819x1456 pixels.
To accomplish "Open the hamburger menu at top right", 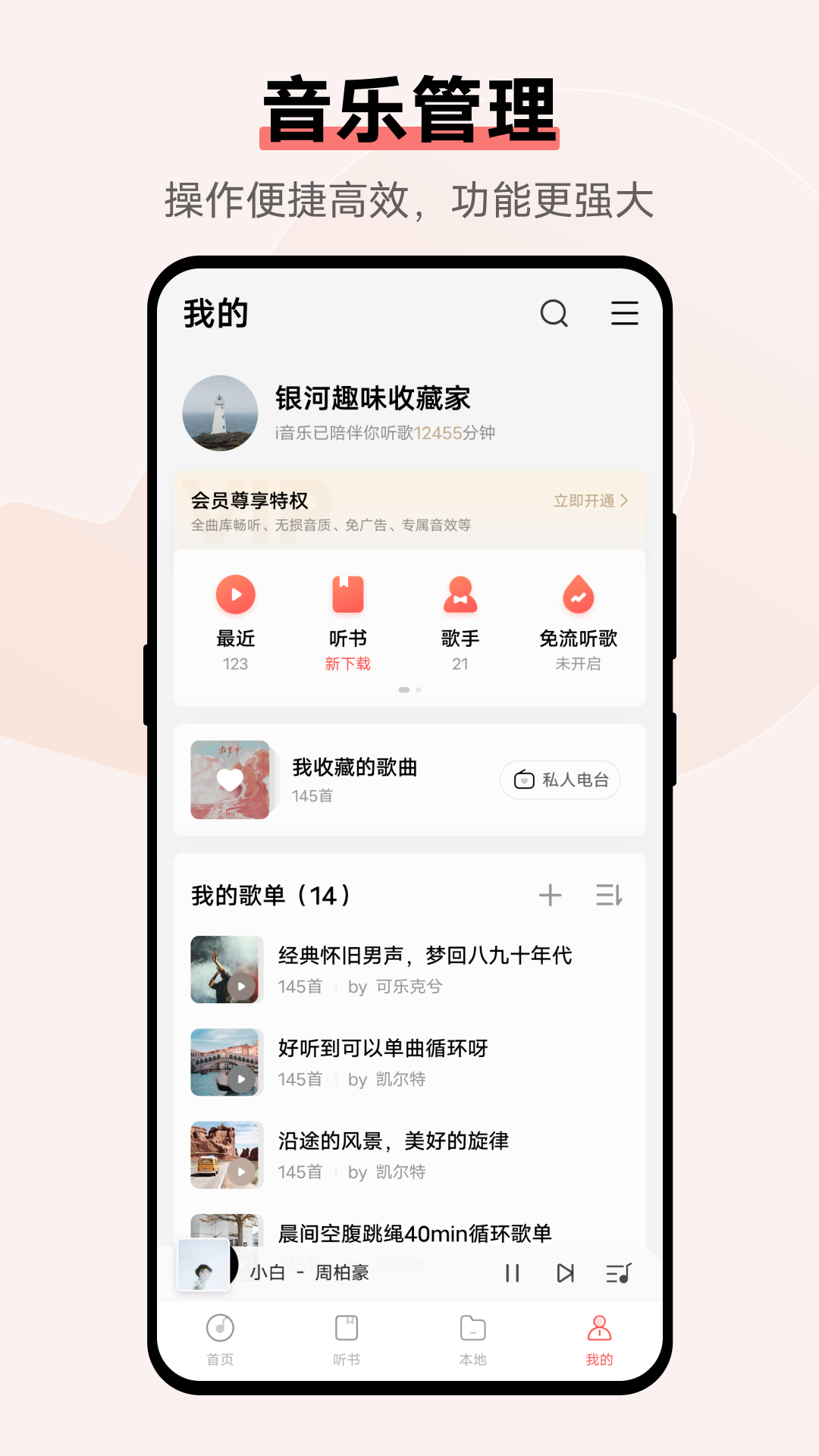I will point(625,313).
